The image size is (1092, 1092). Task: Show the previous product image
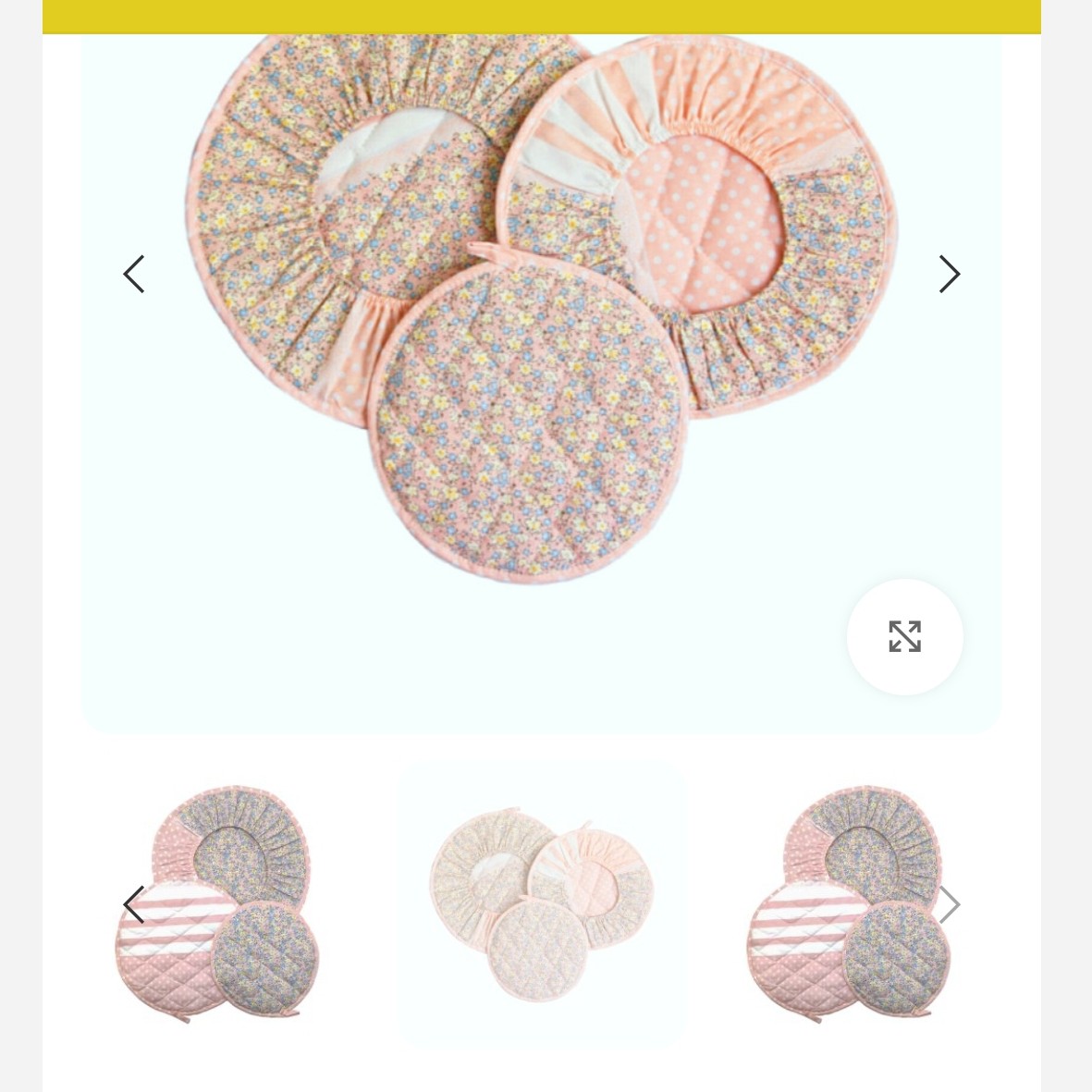pos(134,275)
